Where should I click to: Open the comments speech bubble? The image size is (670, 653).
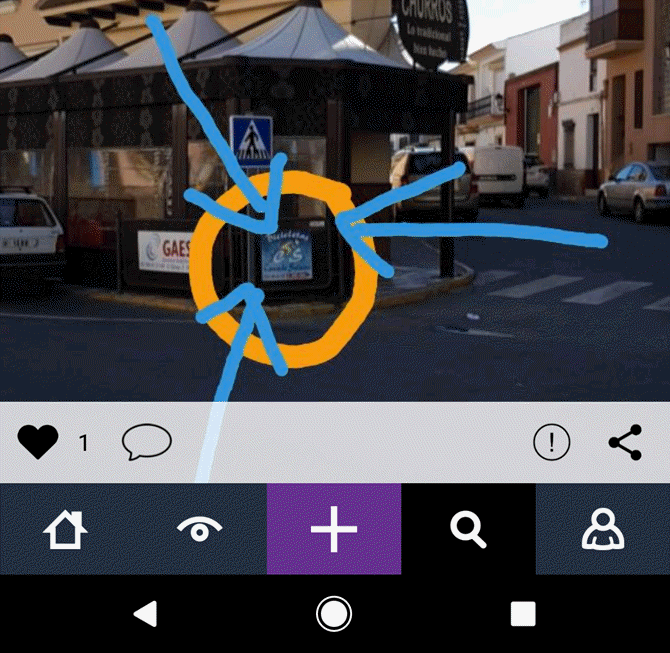coord(147,441)
